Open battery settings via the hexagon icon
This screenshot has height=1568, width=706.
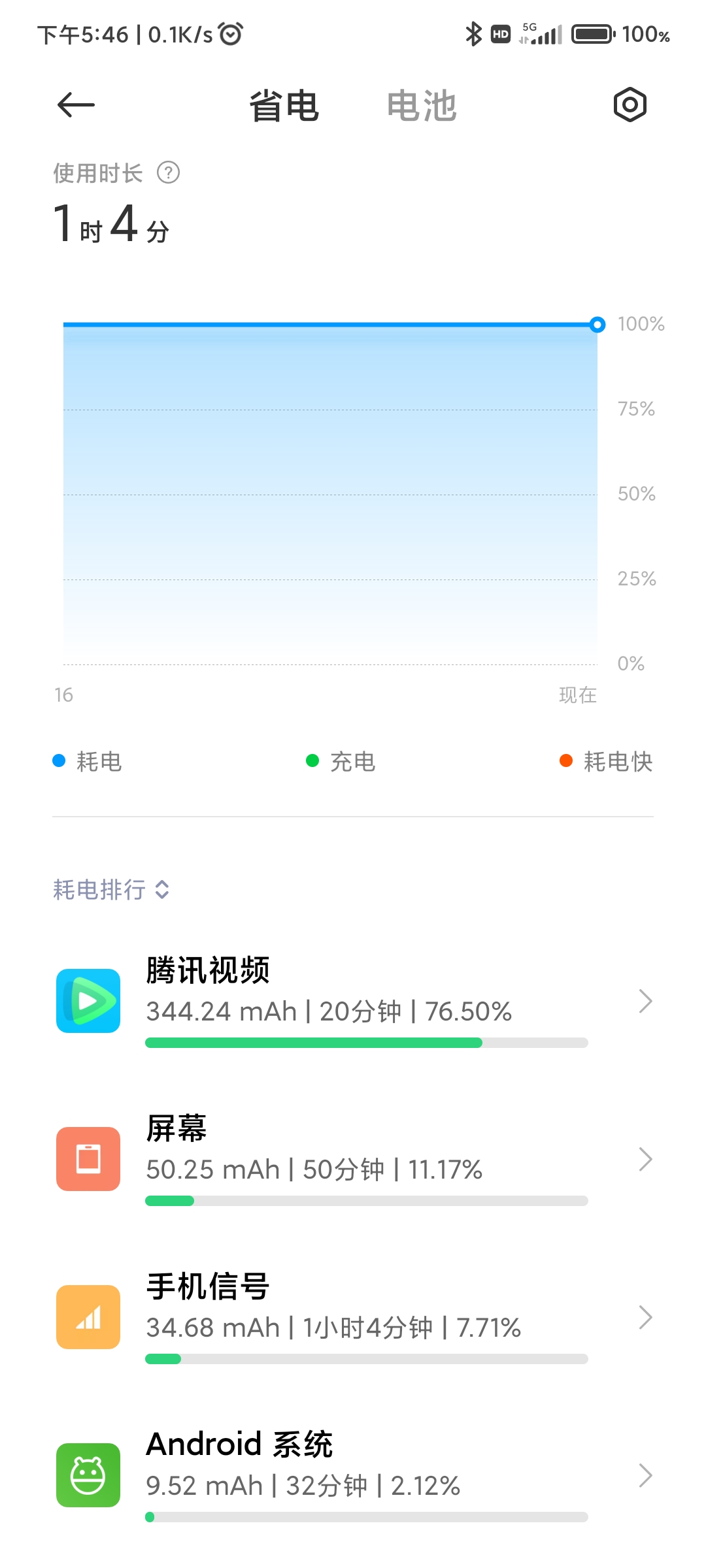(630, 105)
